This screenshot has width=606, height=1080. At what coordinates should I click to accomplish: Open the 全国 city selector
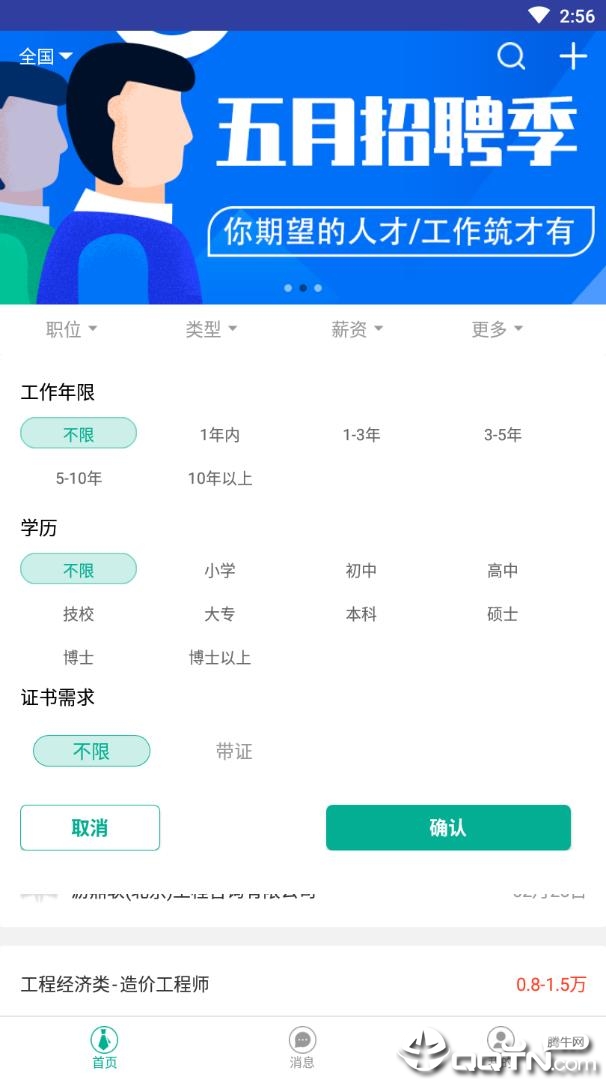point(45,56)
